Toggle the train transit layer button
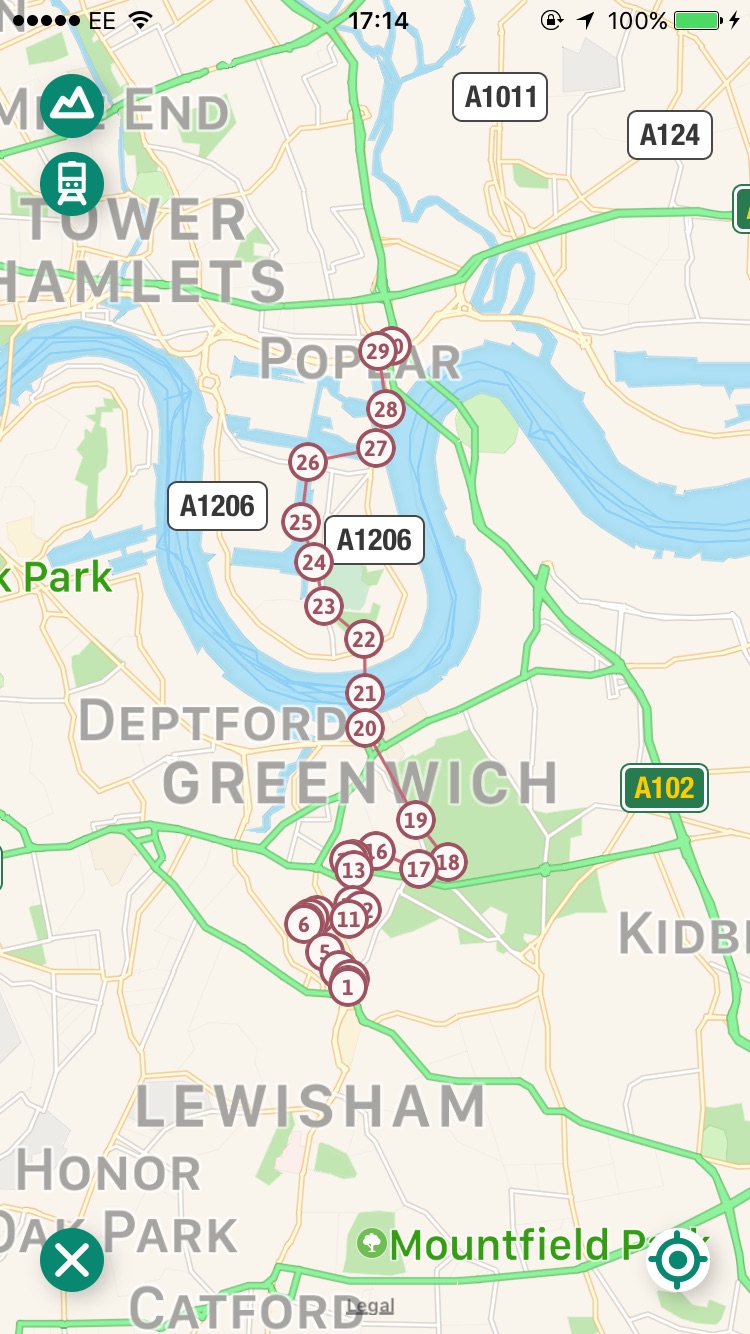 (x=72, y=184)
